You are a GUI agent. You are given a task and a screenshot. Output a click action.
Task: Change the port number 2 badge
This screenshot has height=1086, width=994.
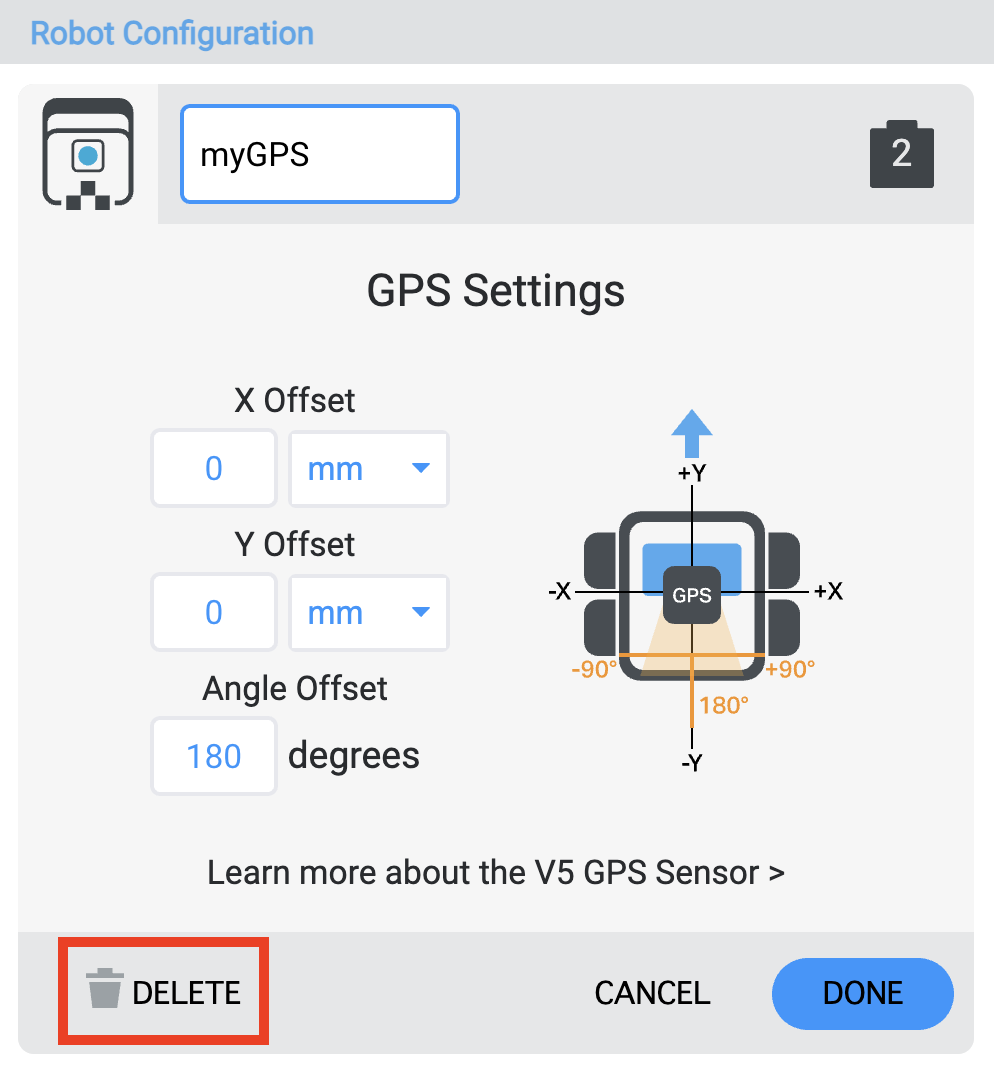click(x=901, y=156)
